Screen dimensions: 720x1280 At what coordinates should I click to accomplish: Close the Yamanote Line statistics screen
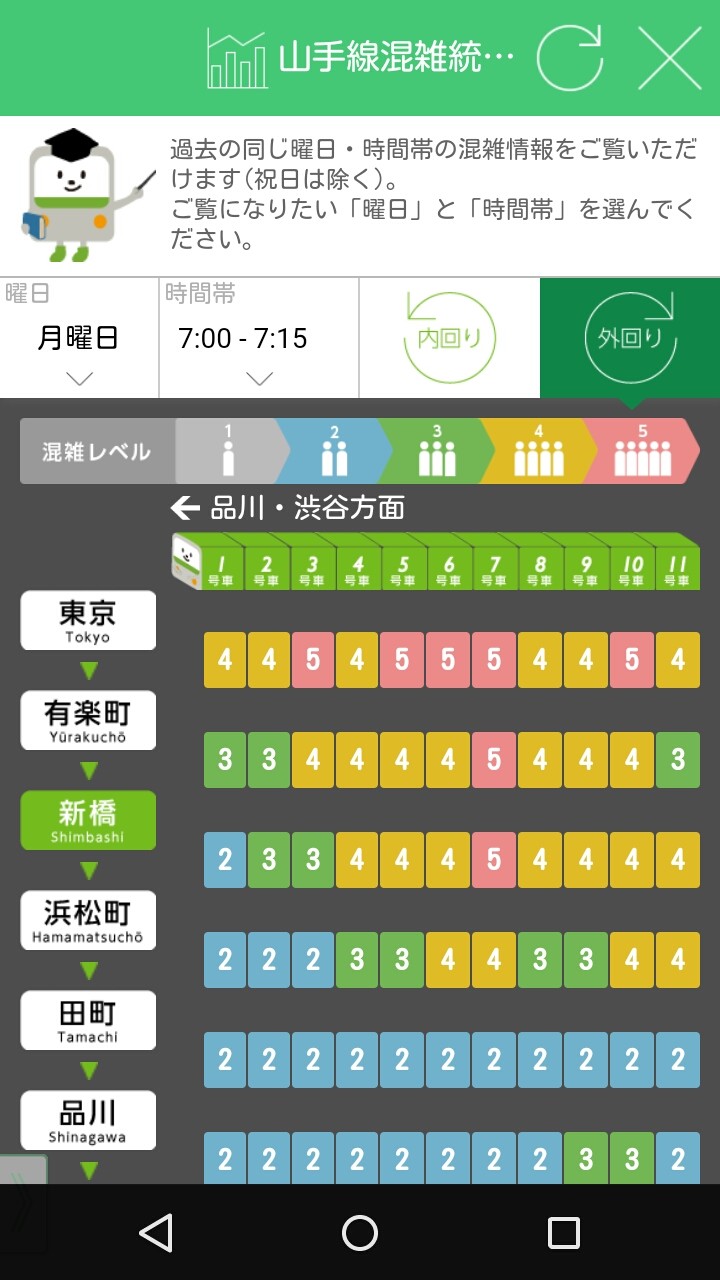pos(669,58)
